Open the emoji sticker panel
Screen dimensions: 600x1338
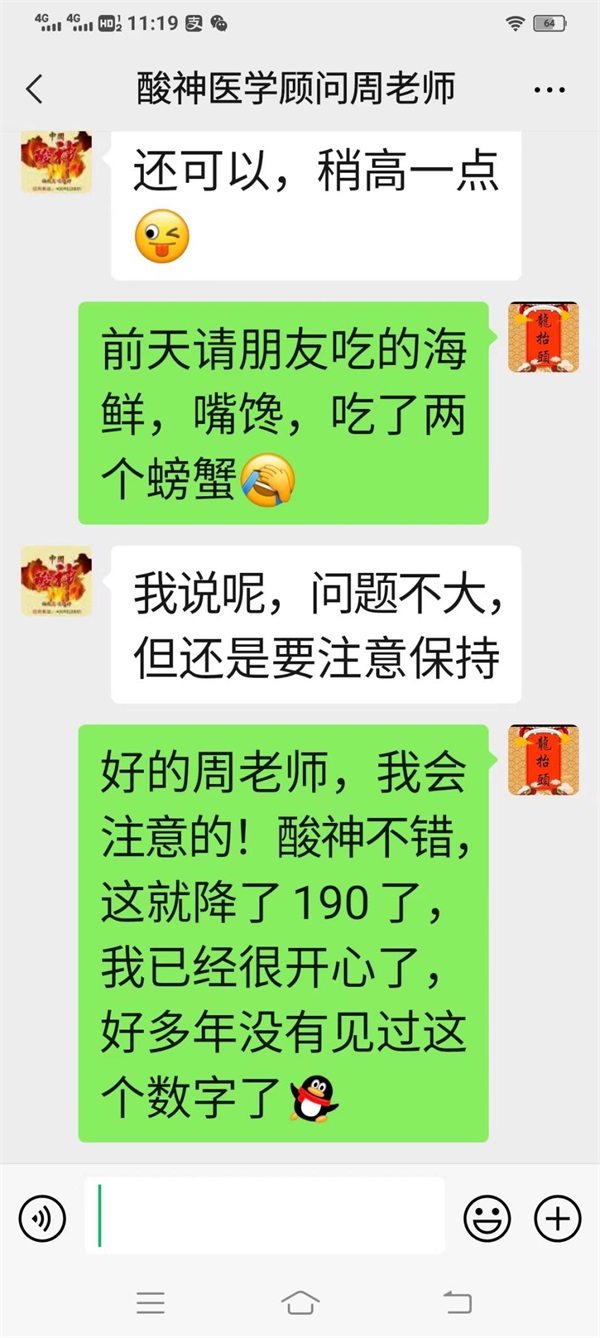487,1218
